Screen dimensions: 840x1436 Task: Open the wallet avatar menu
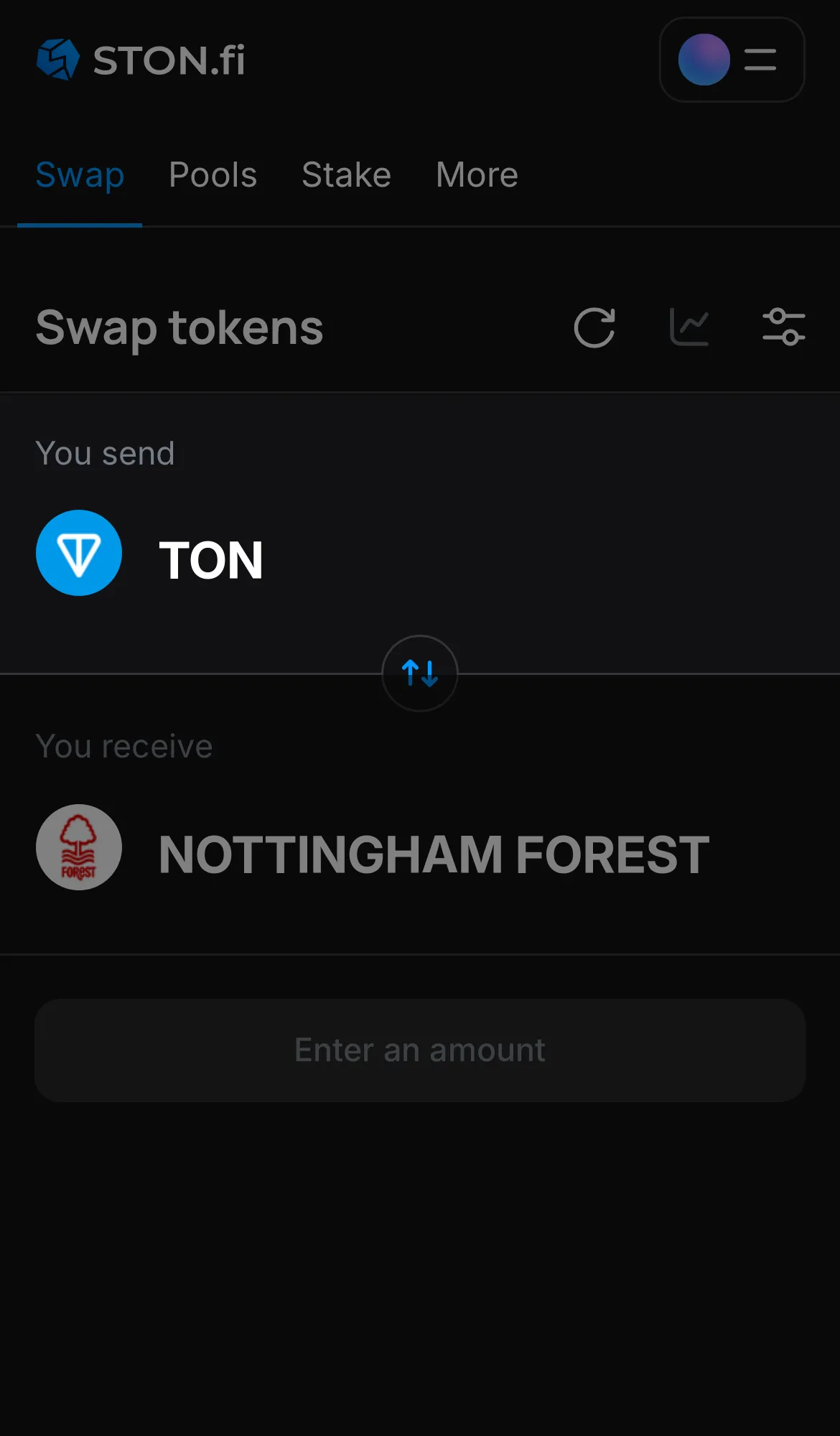(703, 60)
